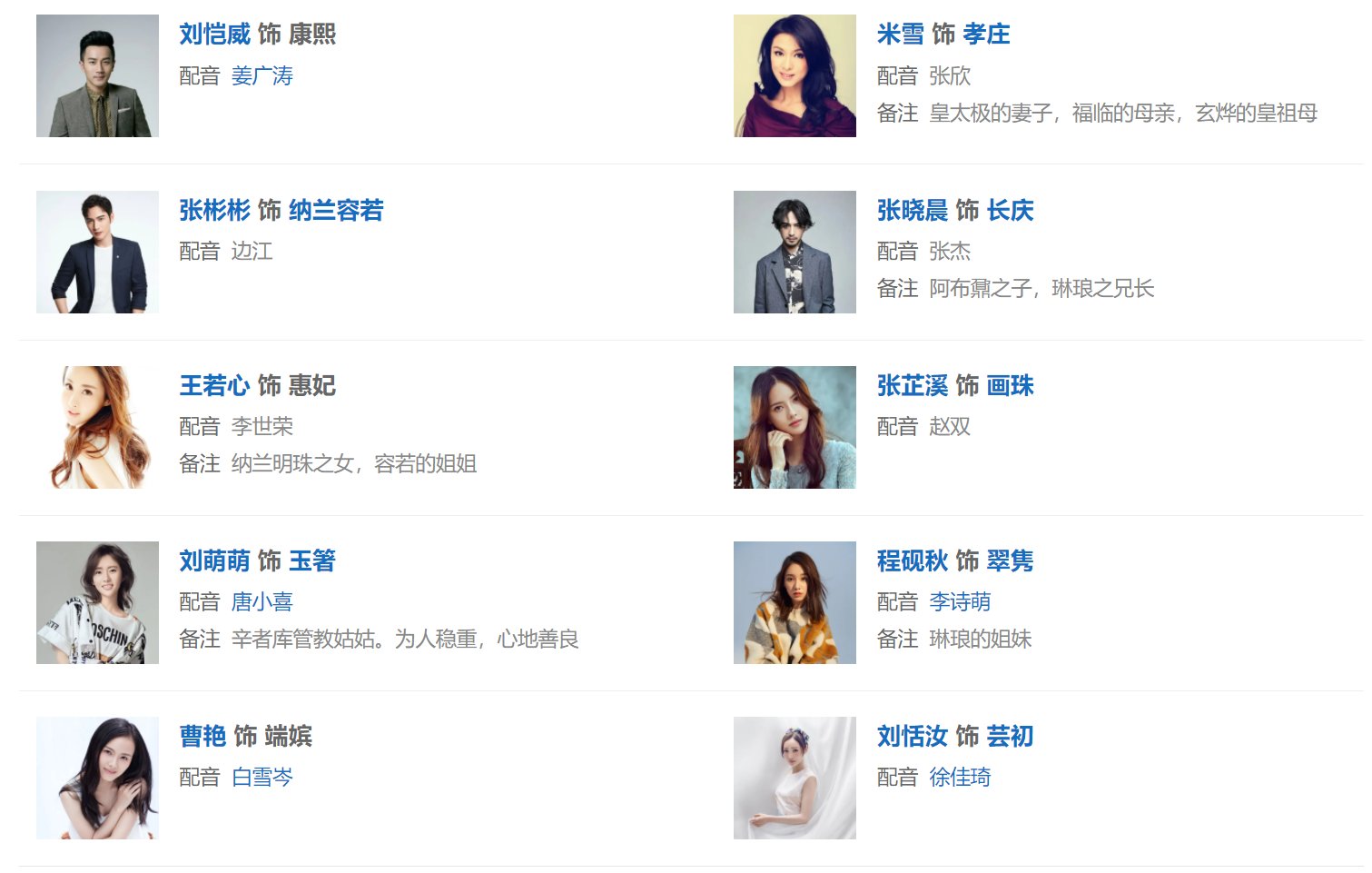Open 张晓晨's profile link
This screenshot has width=1372, height=873.
tap(912, 211)
